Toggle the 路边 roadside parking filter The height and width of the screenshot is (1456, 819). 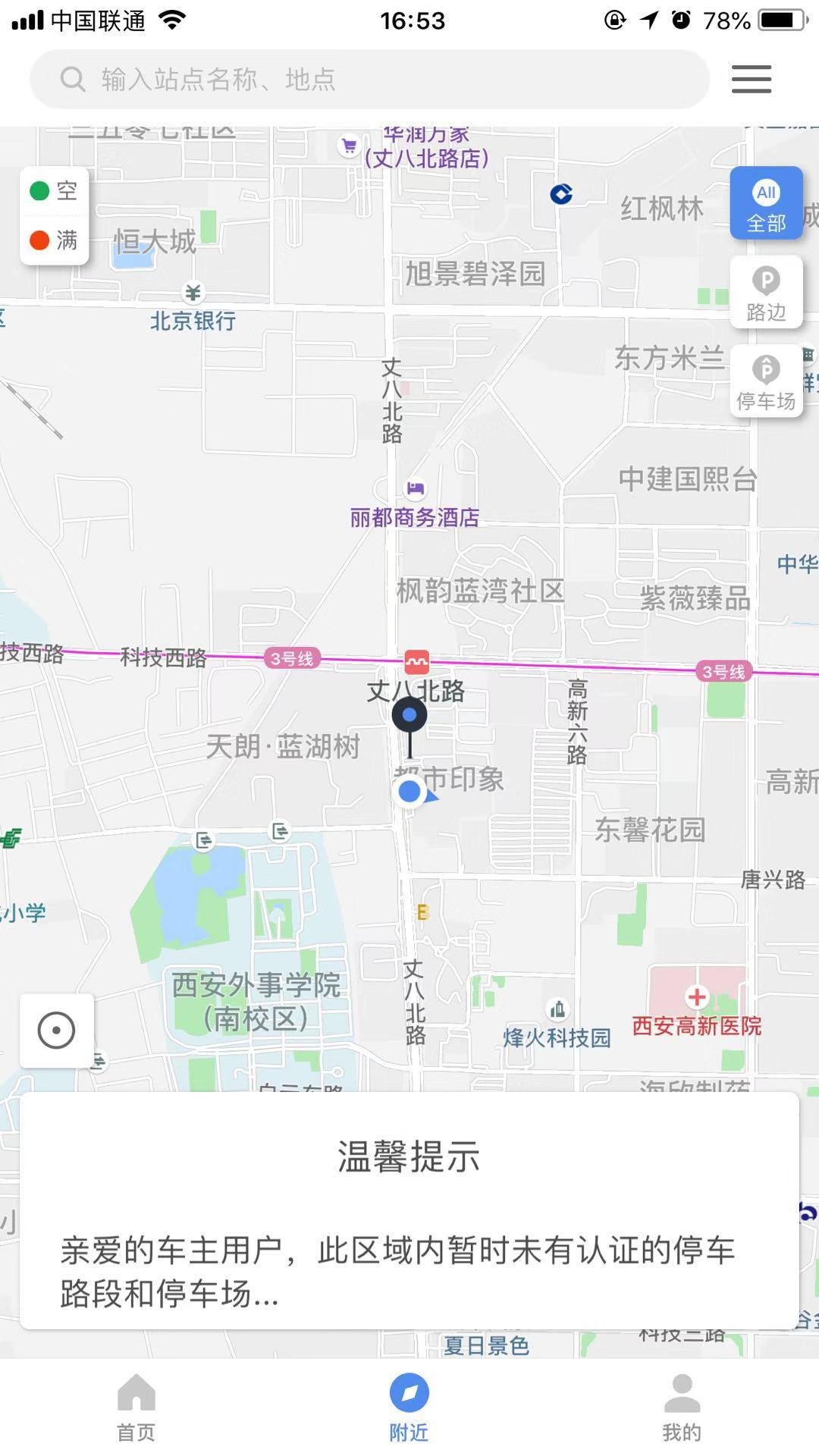(x=766, y=292)
